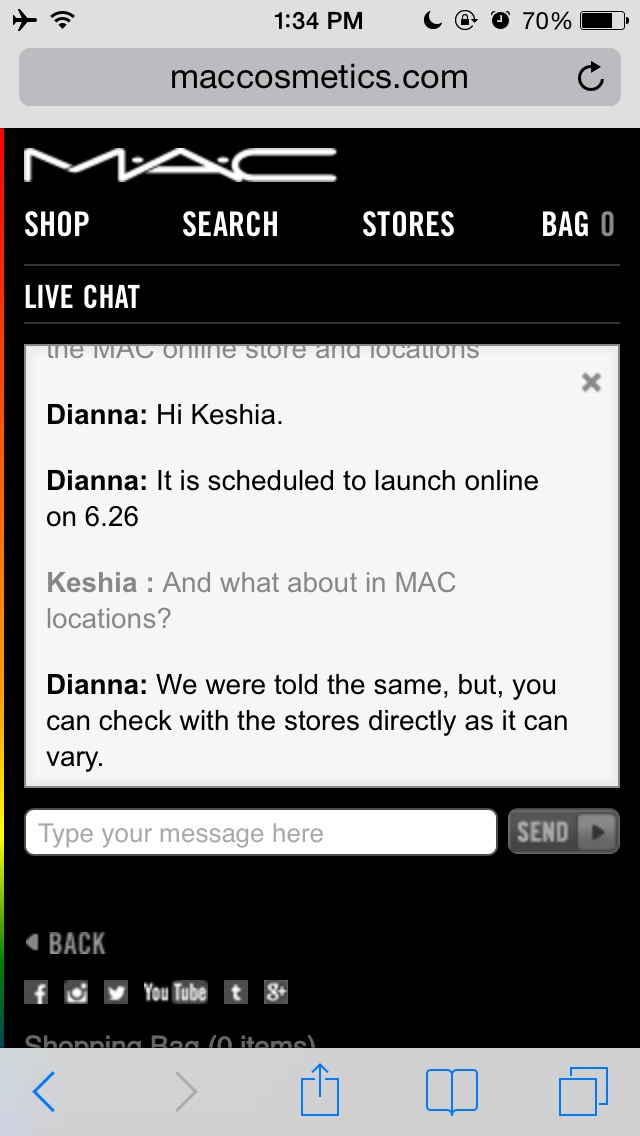Close the live chat window

591,382
